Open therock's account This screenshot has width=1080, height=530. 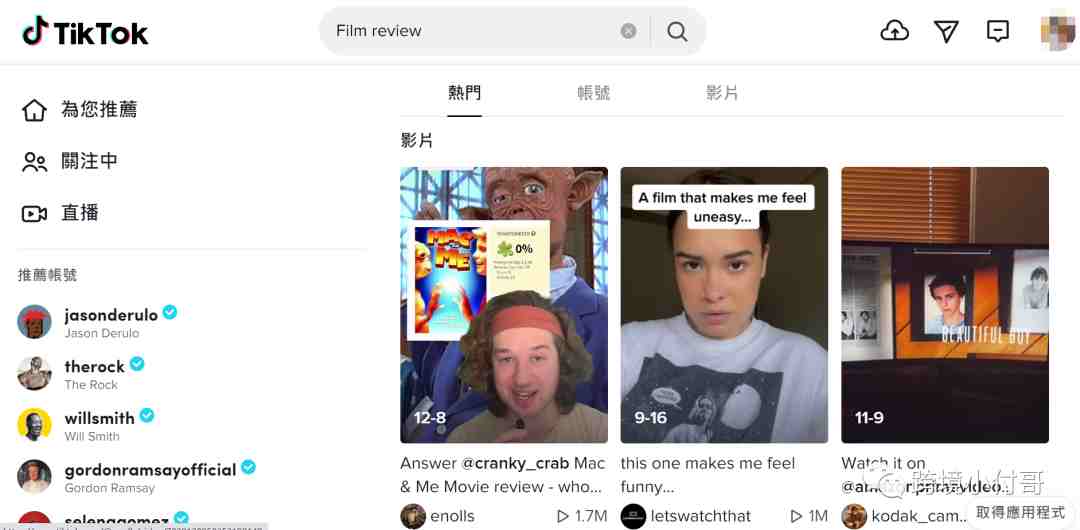coord(95,366)
